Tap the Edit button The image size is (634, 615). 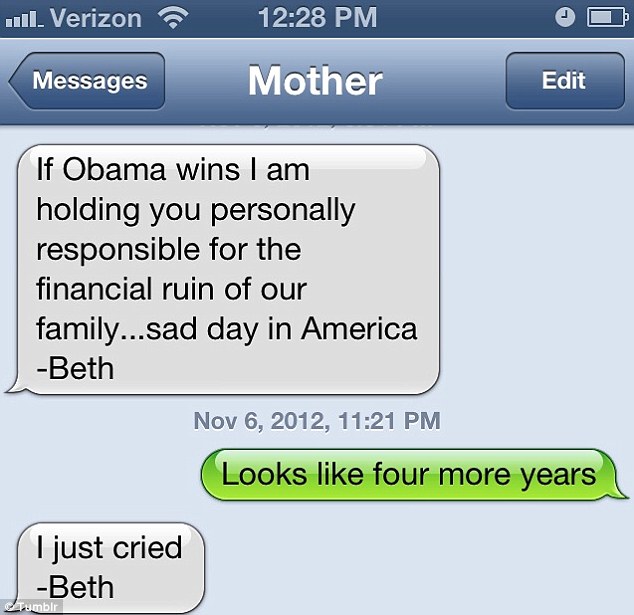pyautogui.click(x=563, y=81)
